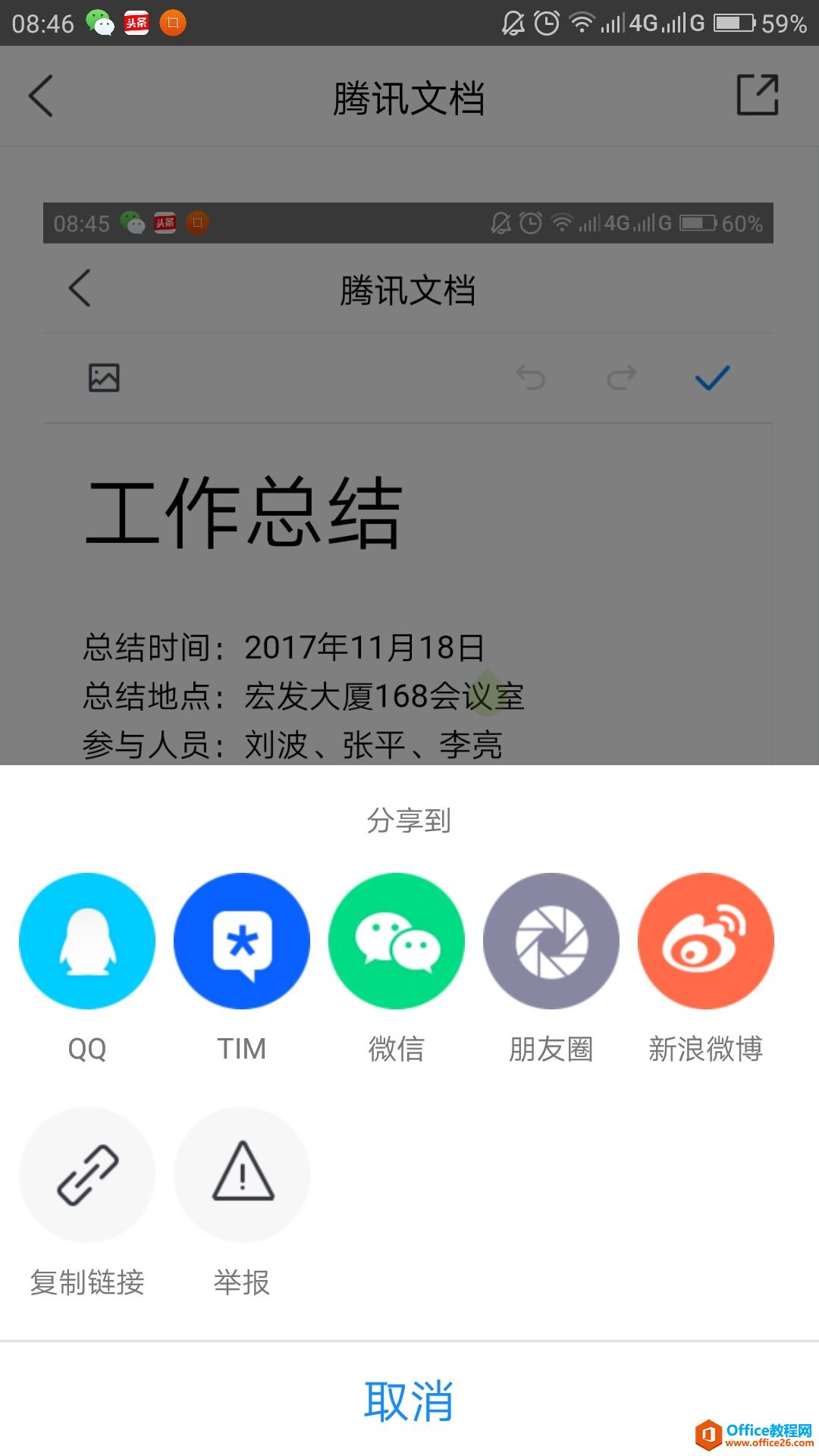This screenshot has width=819, height=1456.
Task: Copy the document link (复制链接)
Action: pyautogui.click(x=87, y=1175)
